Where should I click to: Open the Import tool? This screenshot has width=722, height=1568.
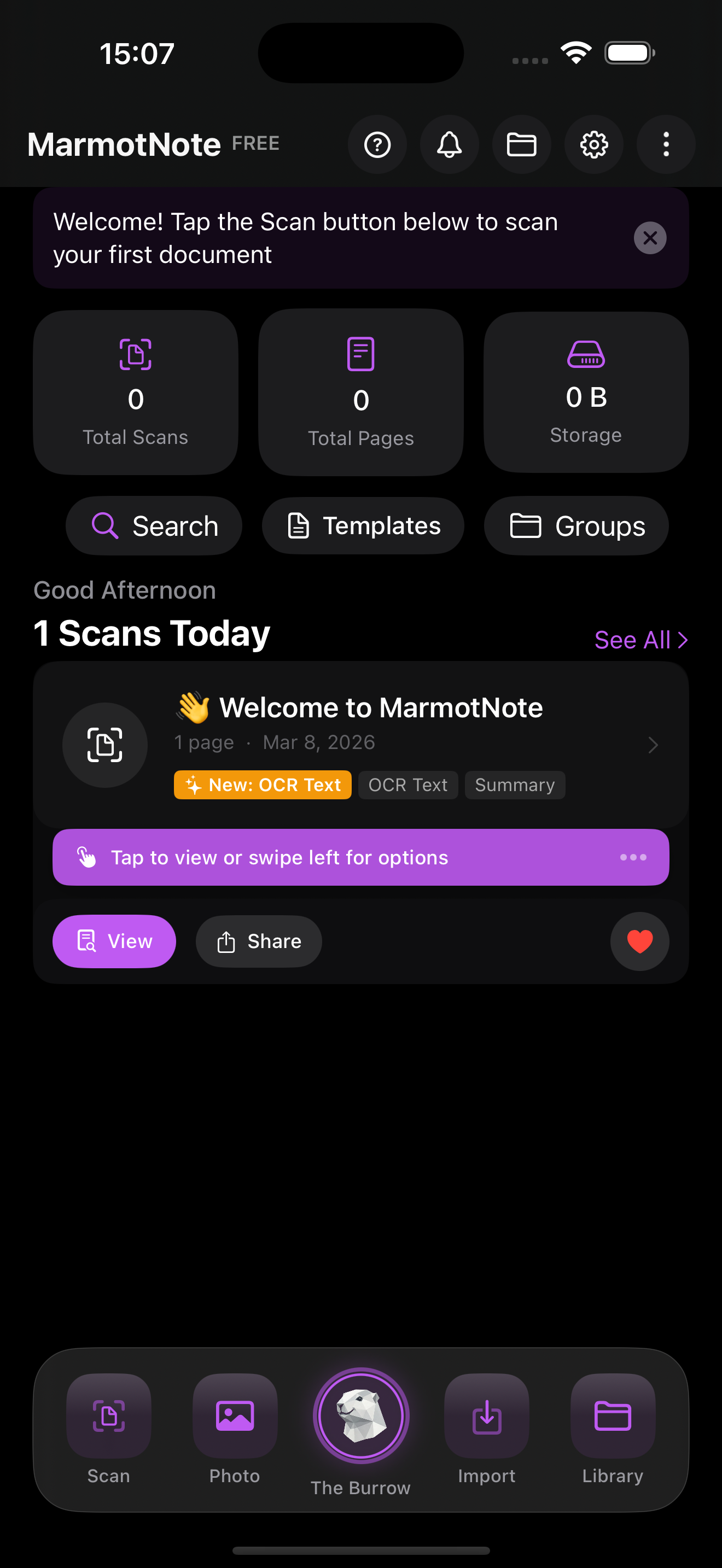coord(487,1417)
